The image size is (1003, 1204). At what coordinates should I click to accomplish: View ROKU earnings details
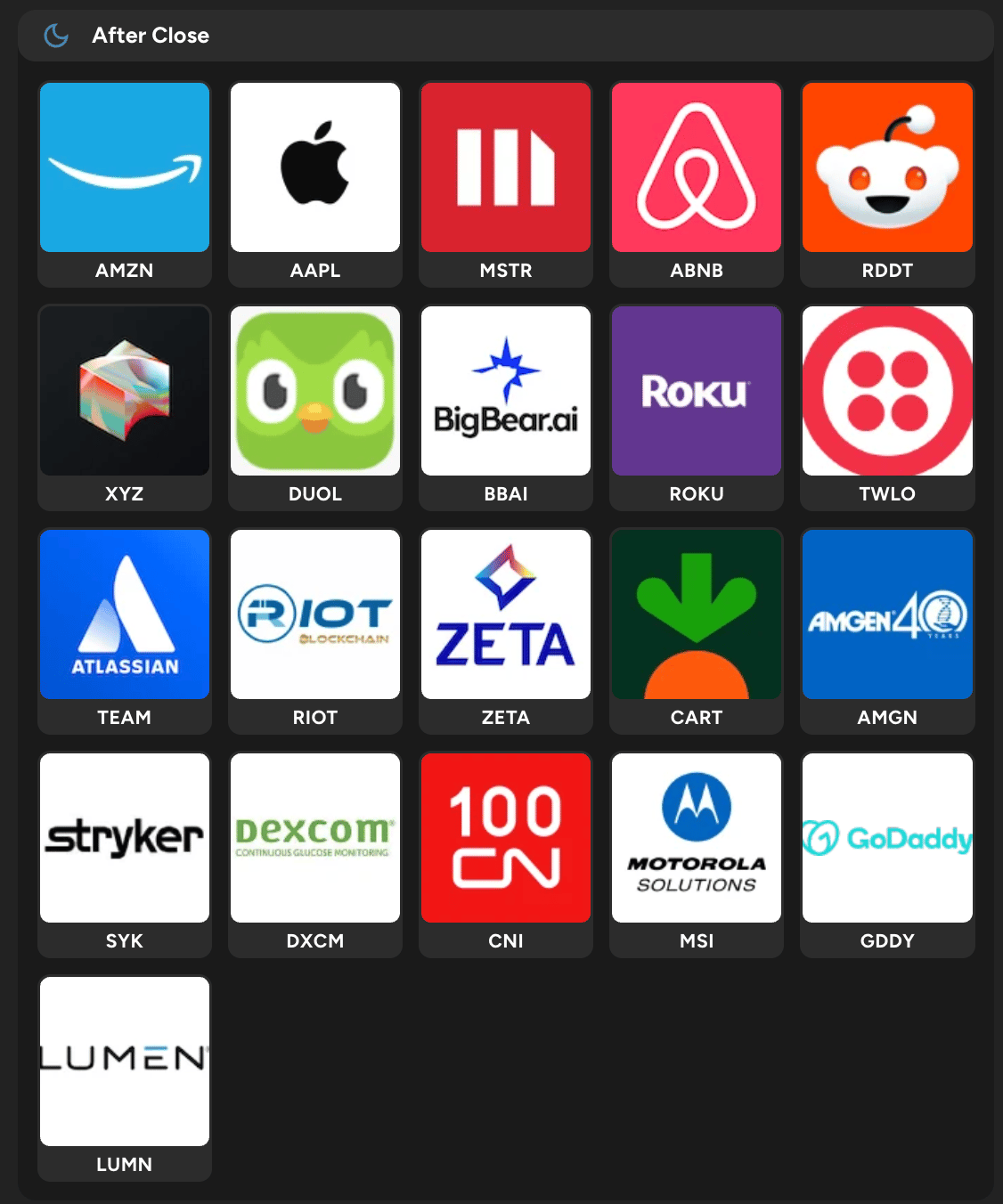[x=697, y=392]
